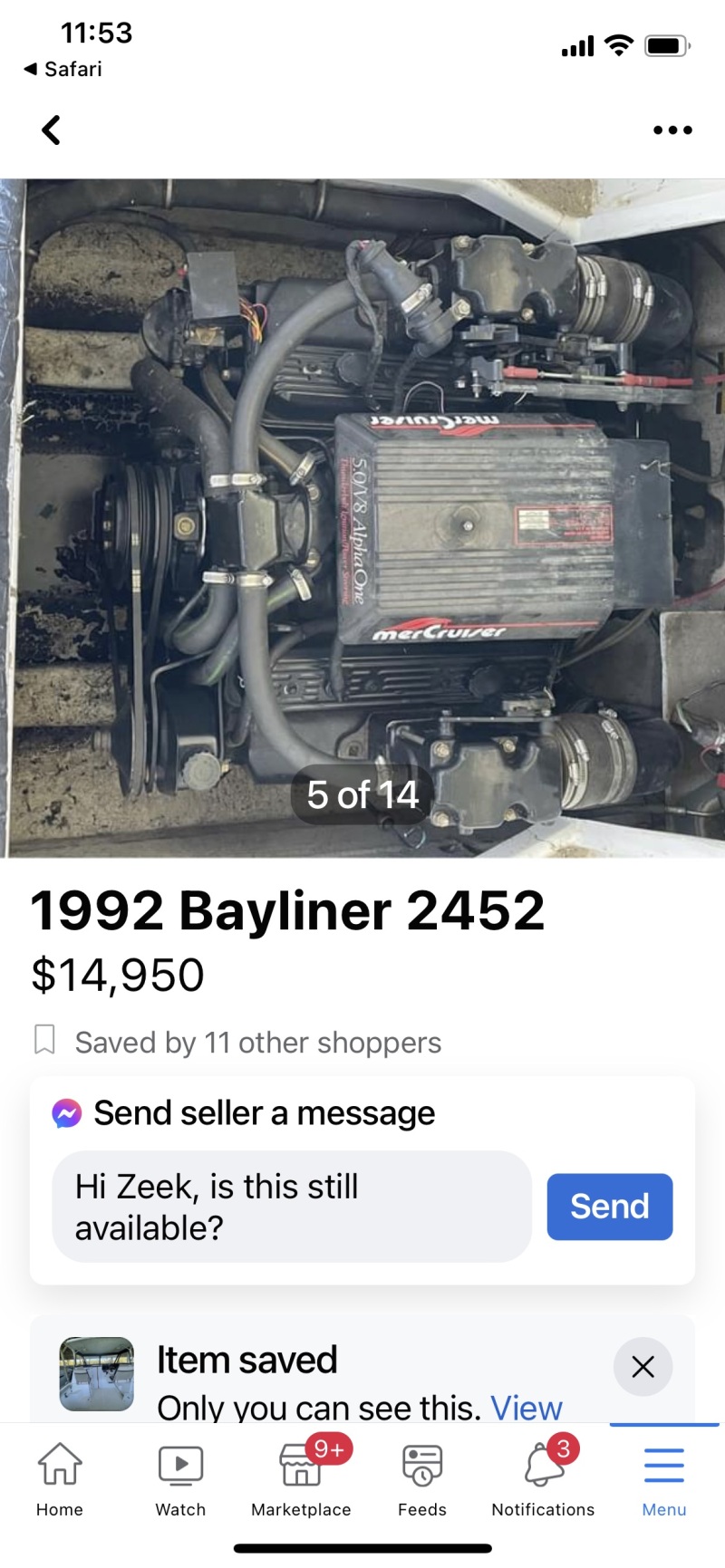Open the three-dot overflow menu
Viewport: 725px width, 1568px height.
[x=672, y=130]
